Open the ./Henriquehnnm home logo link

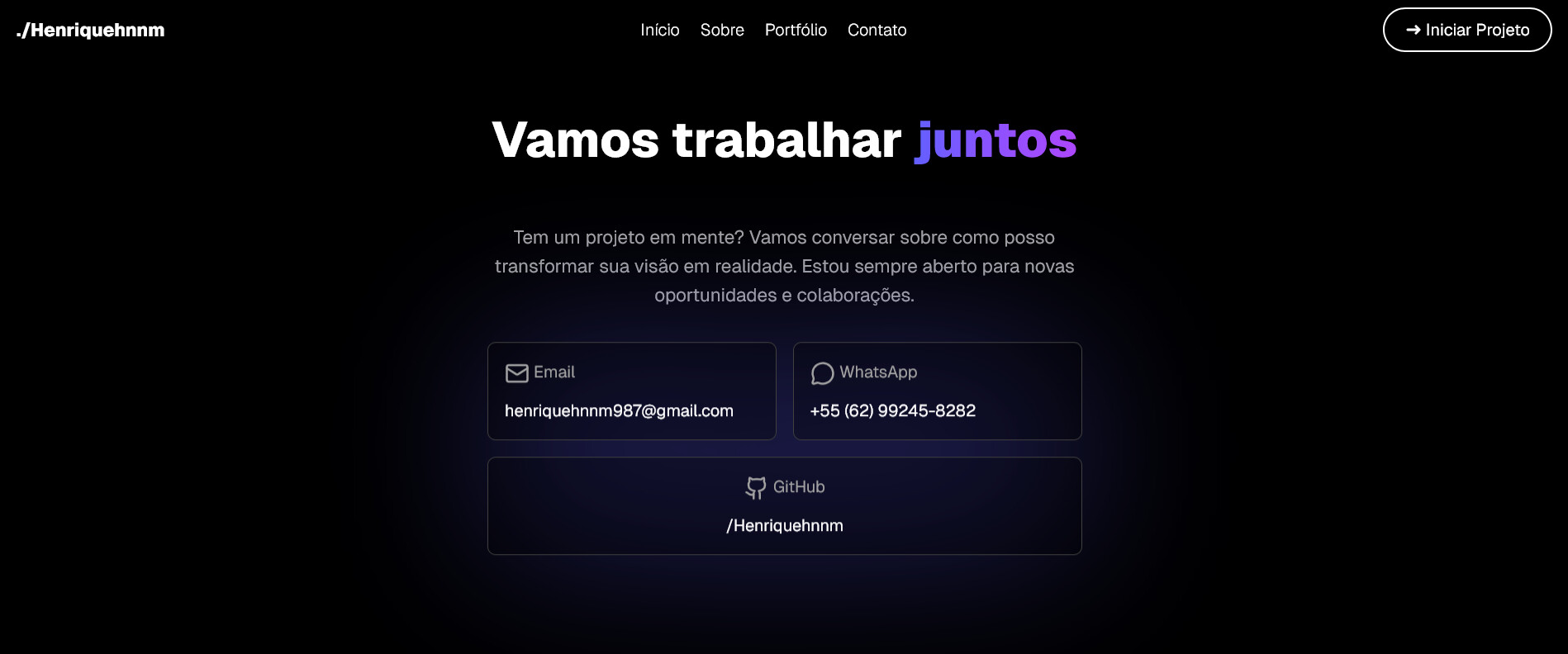coord(91,31)
